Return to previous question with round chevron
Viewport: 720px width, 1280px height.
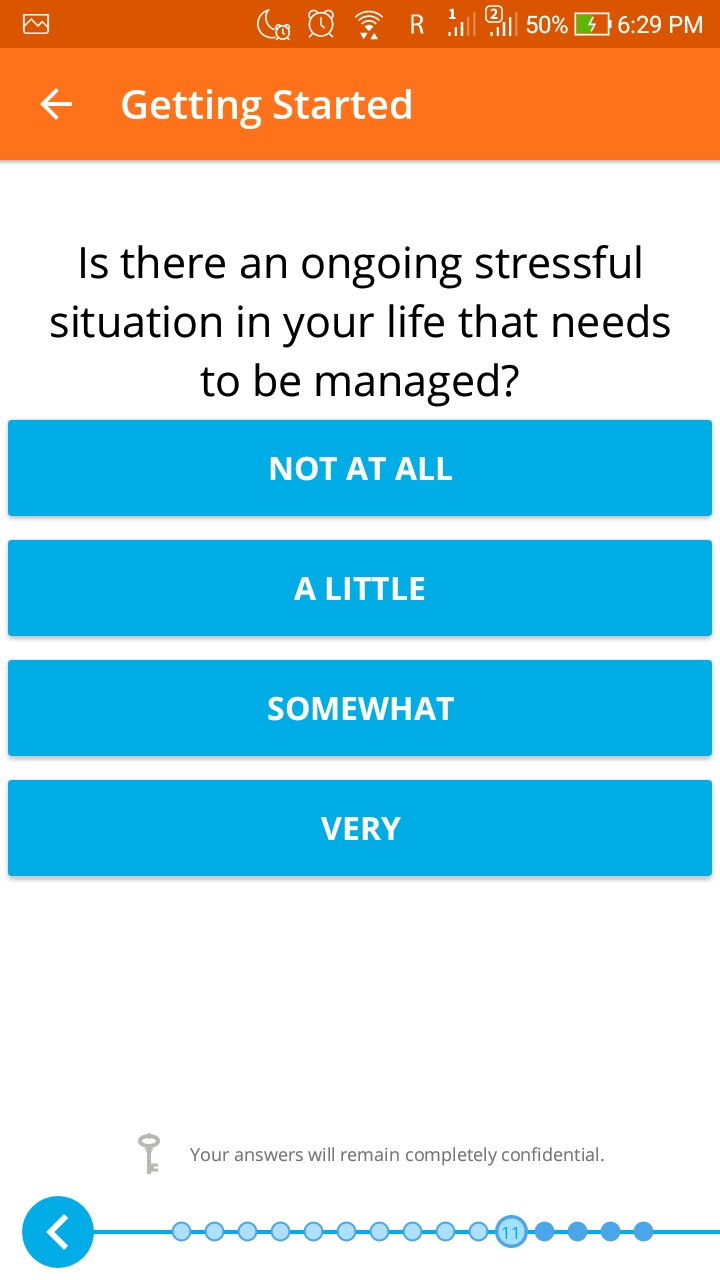58,1231
